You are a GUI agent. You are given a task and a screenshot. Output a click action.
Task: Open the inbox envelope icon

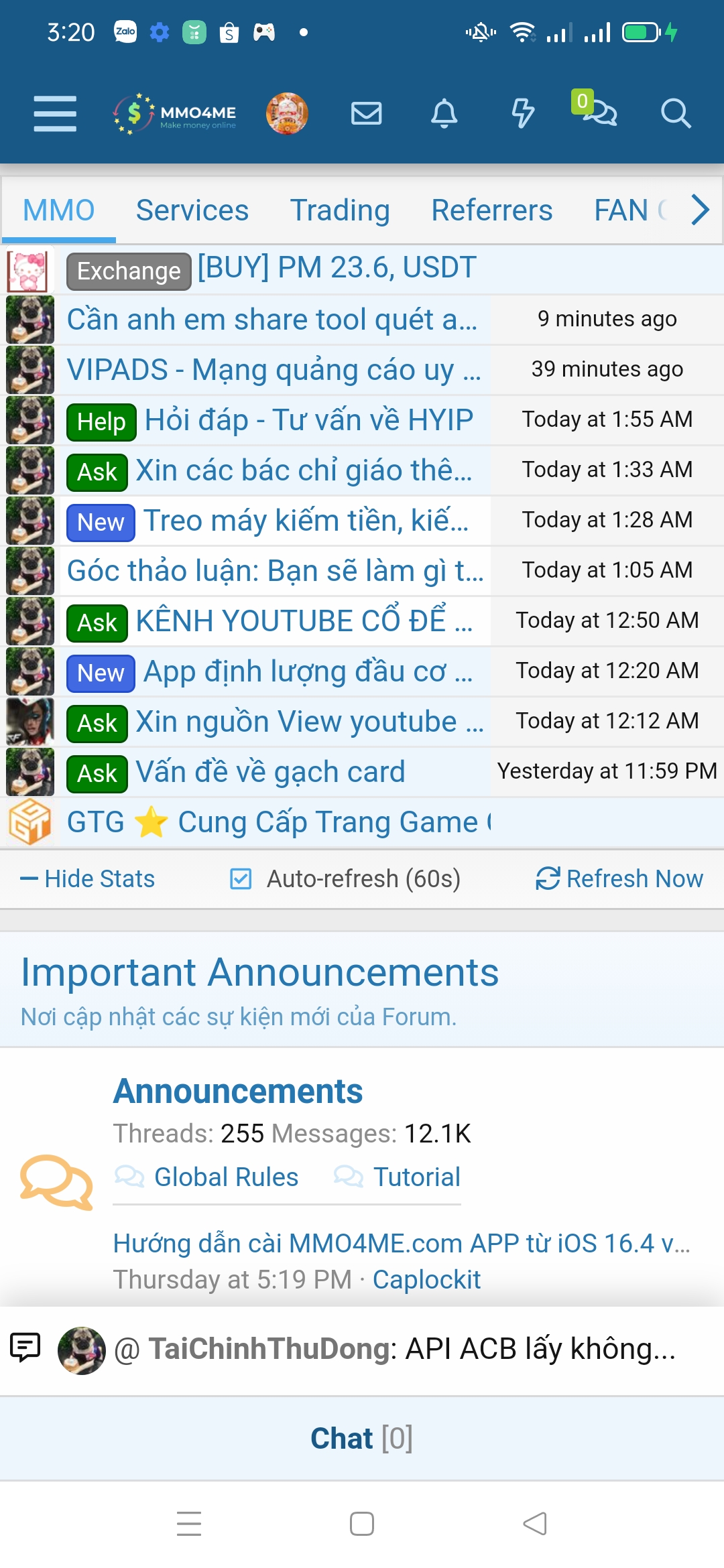[367, 113]
